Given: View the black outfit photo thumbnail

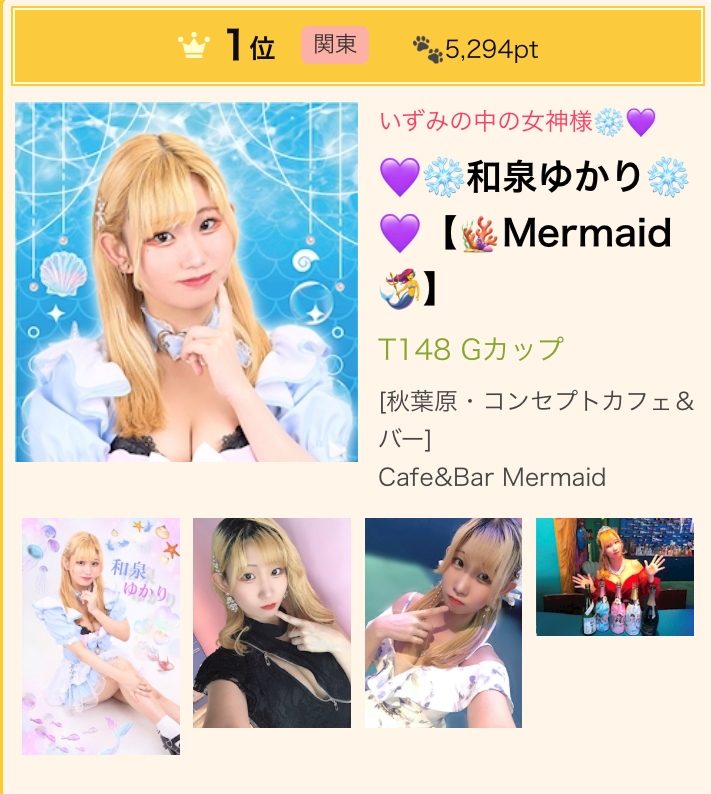Looking at the screenshot, I should (x=272, y=622).
